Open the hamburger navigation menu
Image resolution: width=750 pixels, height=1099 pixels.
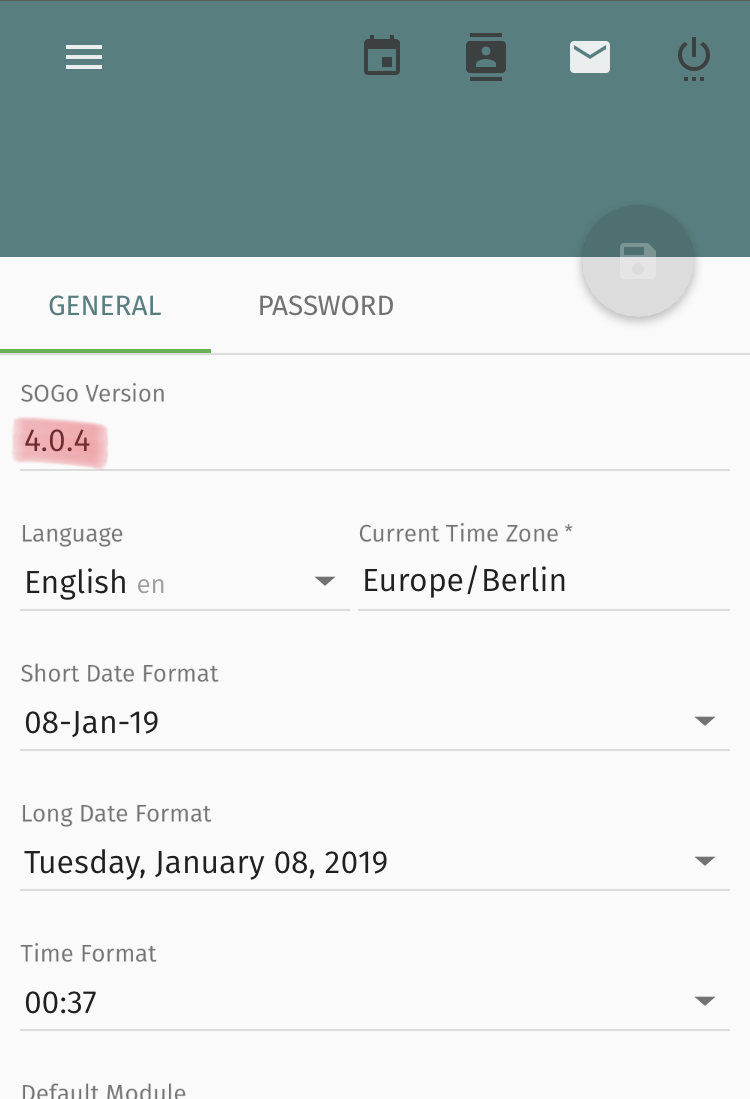[x=84, y=58]
